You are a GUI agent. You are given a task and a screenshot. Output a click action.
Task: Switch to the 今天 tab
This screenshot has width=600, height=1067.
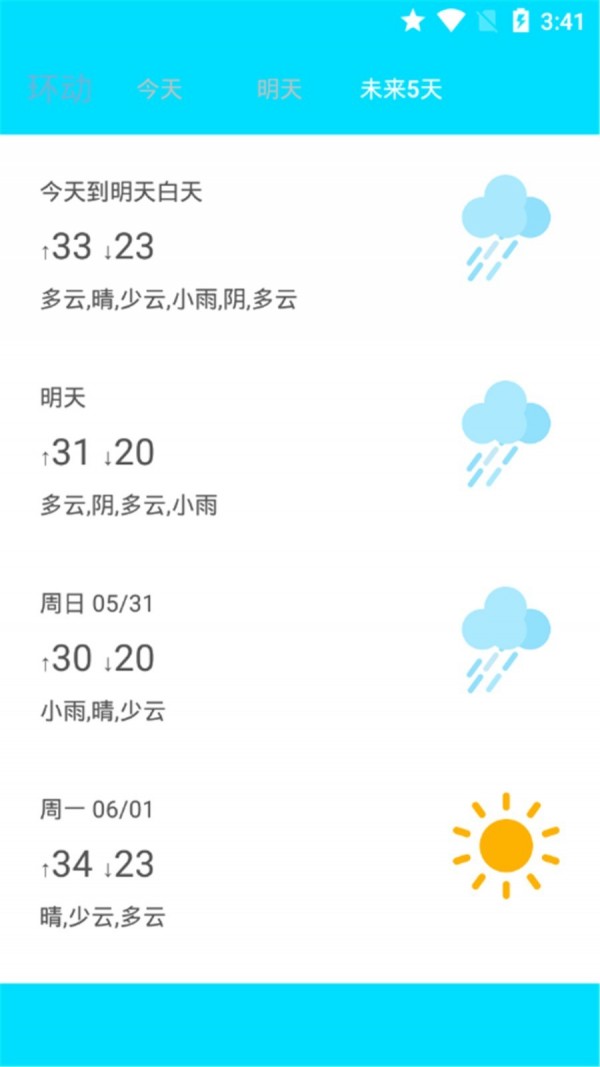click(x=159, y=89)
